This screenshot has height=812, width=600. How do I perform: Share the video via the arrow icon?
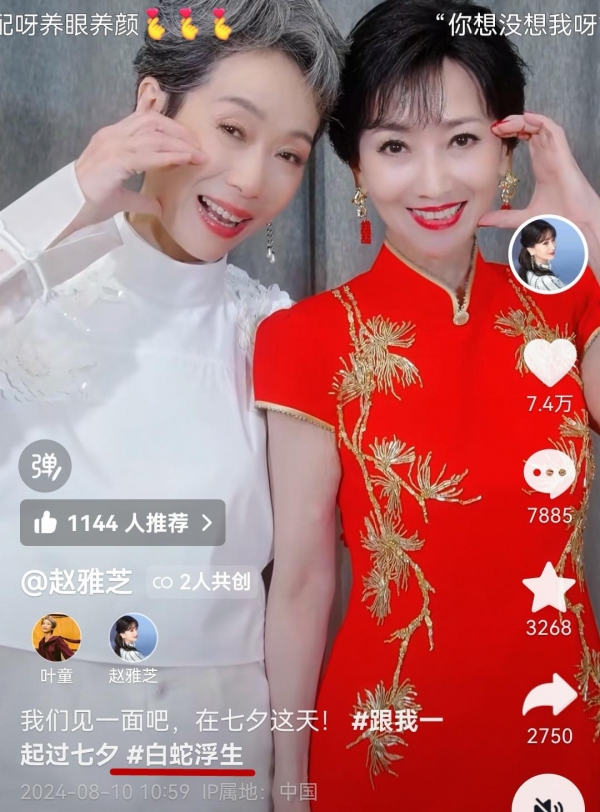click(549, 695)
